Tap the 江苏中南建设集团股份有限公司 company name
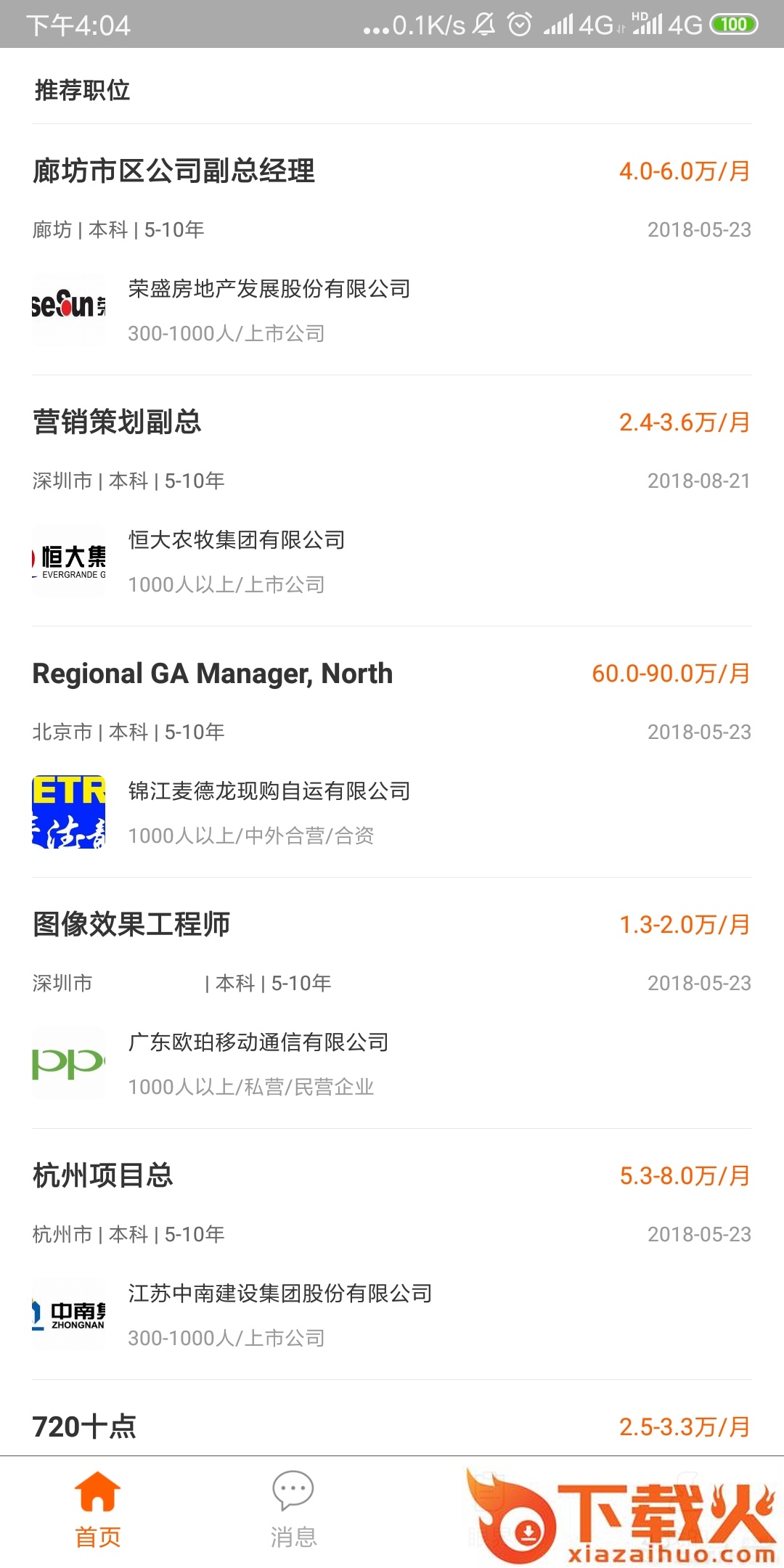 (x=279, y=1294)
